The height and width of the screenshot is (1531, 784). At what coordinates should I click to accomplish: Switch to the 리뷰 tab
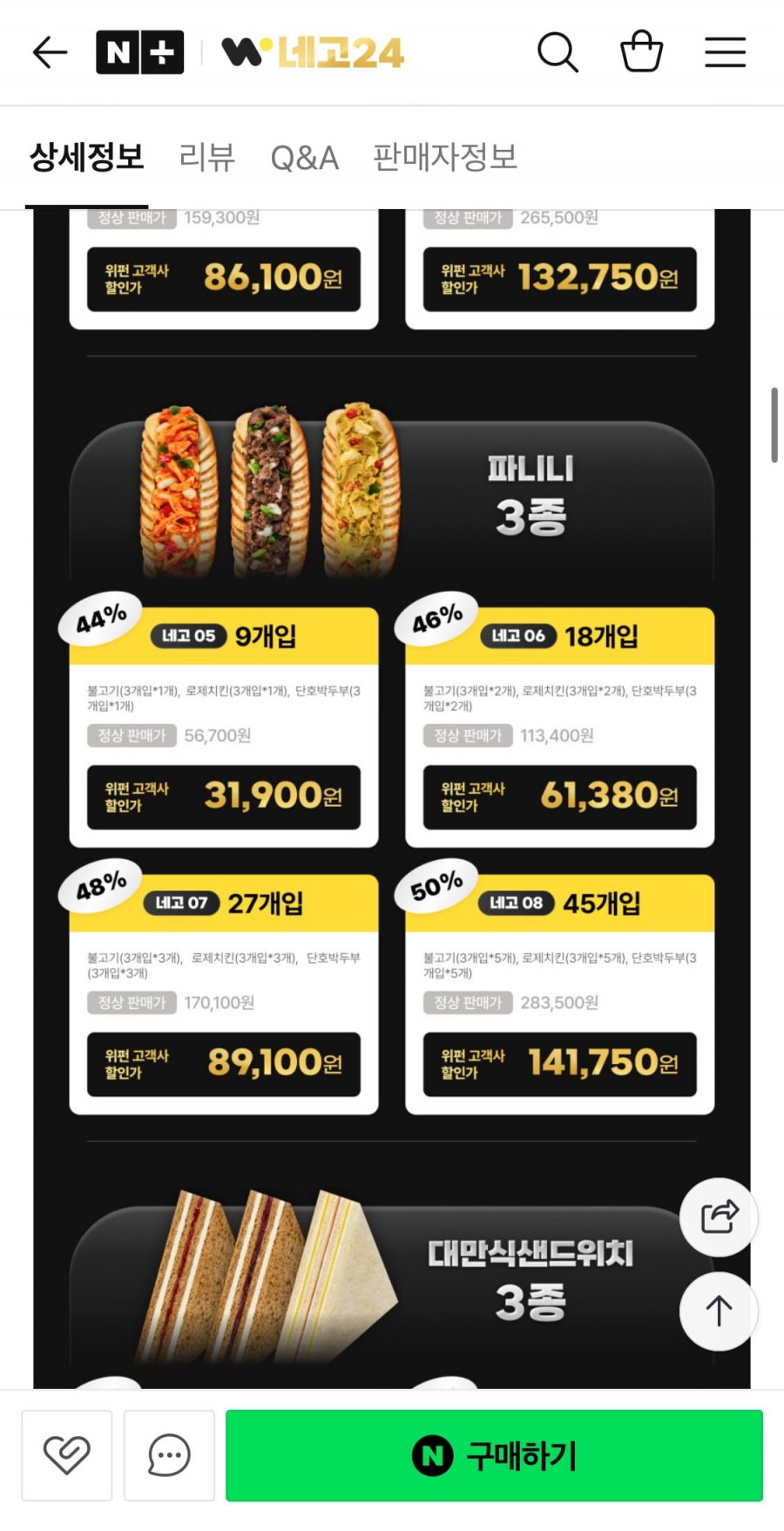[x=206, y=158]
